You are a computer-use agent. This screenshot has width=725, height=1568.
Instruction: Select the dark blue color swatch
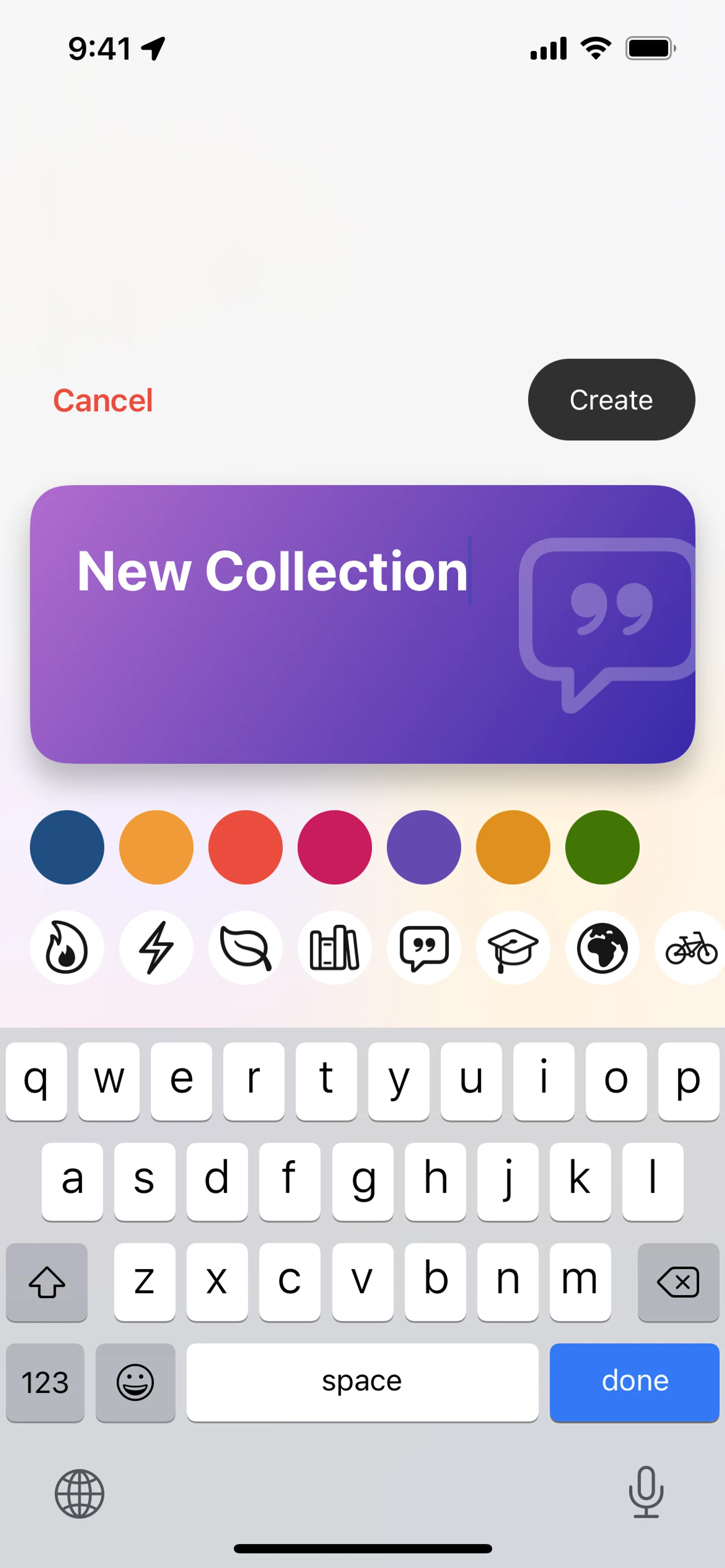[x=67, y=847]
